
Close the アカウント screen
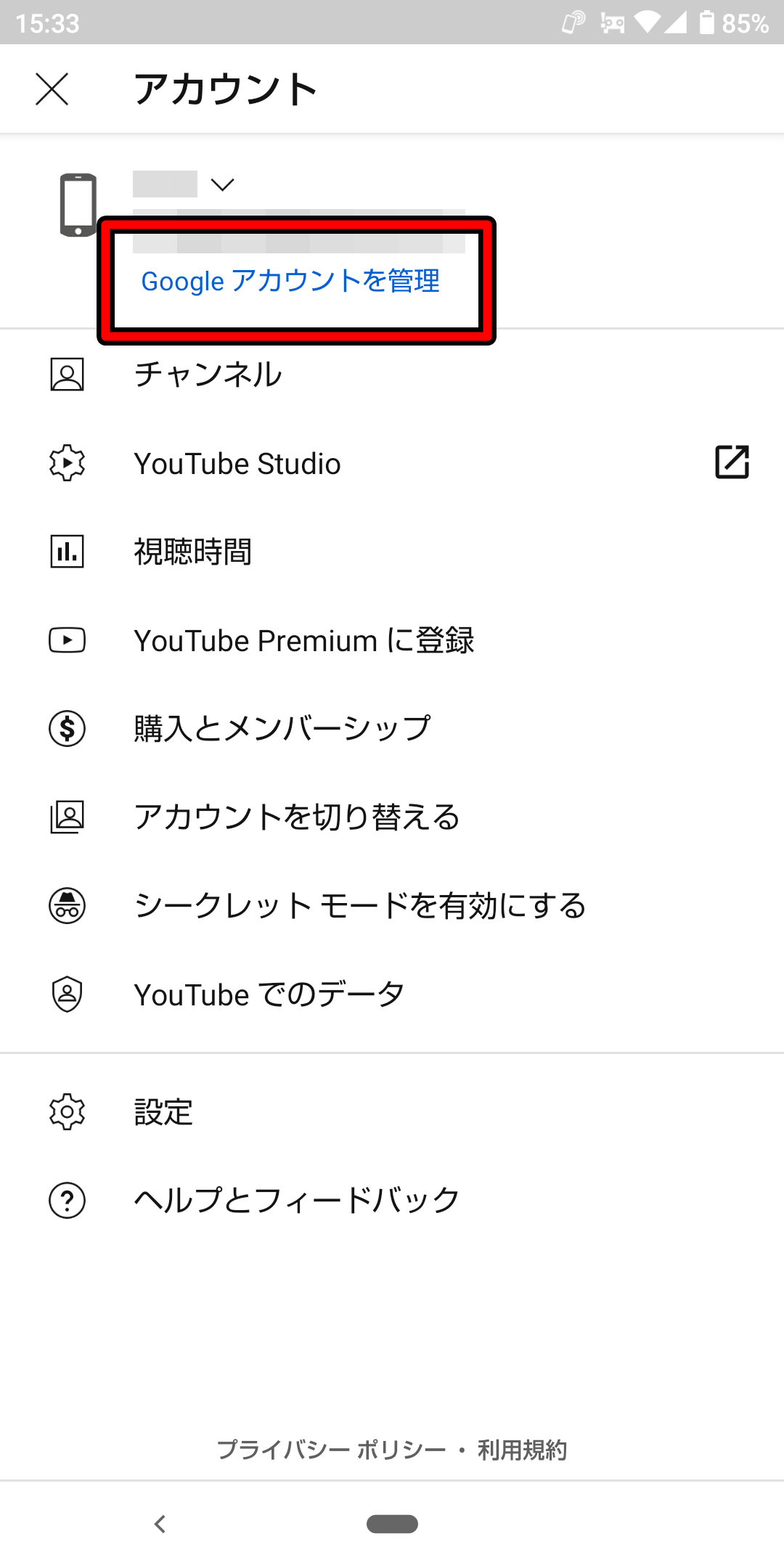52,89
